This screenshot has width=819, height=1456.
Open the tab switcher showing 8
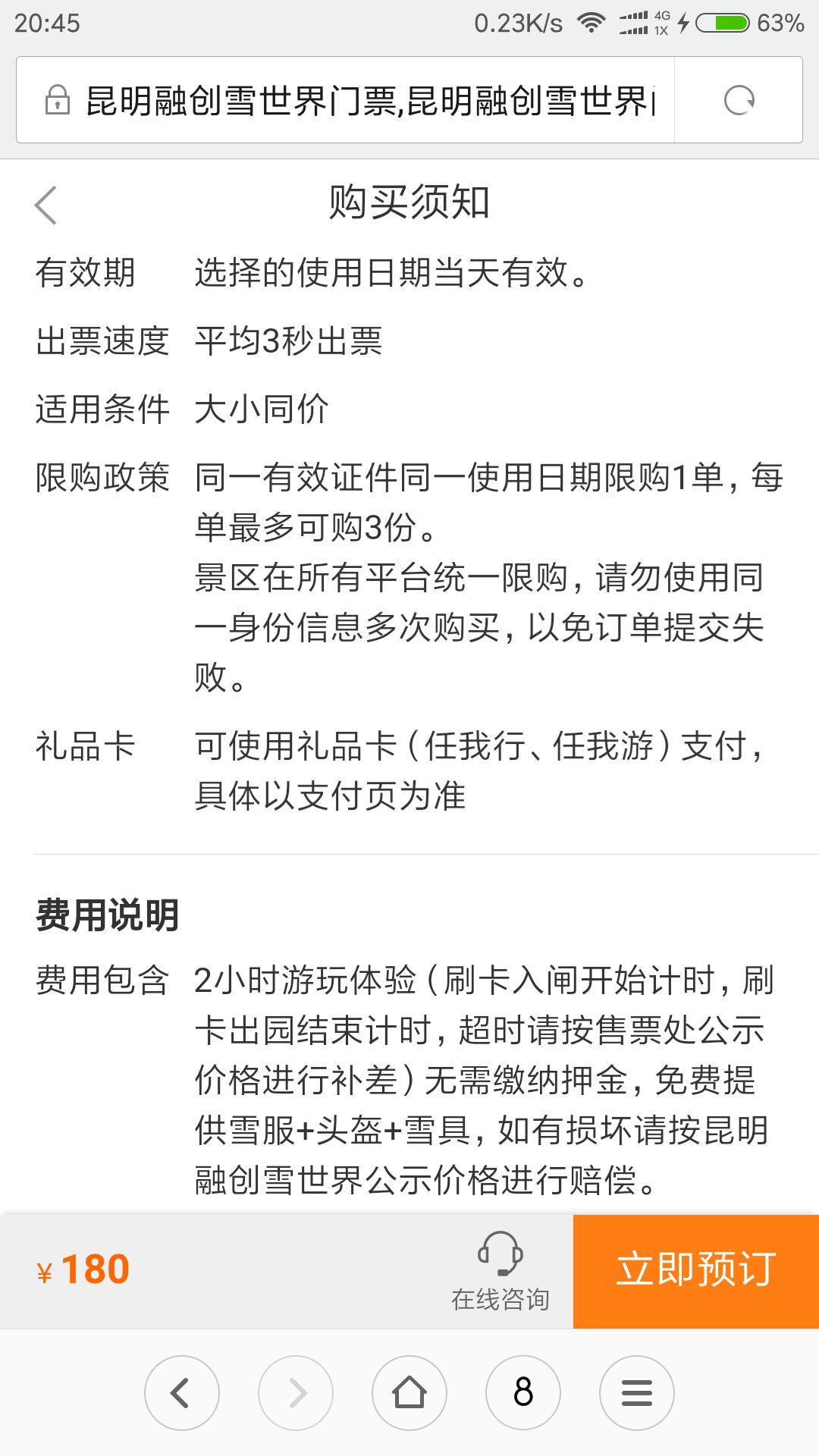[x=523, y=1392]
